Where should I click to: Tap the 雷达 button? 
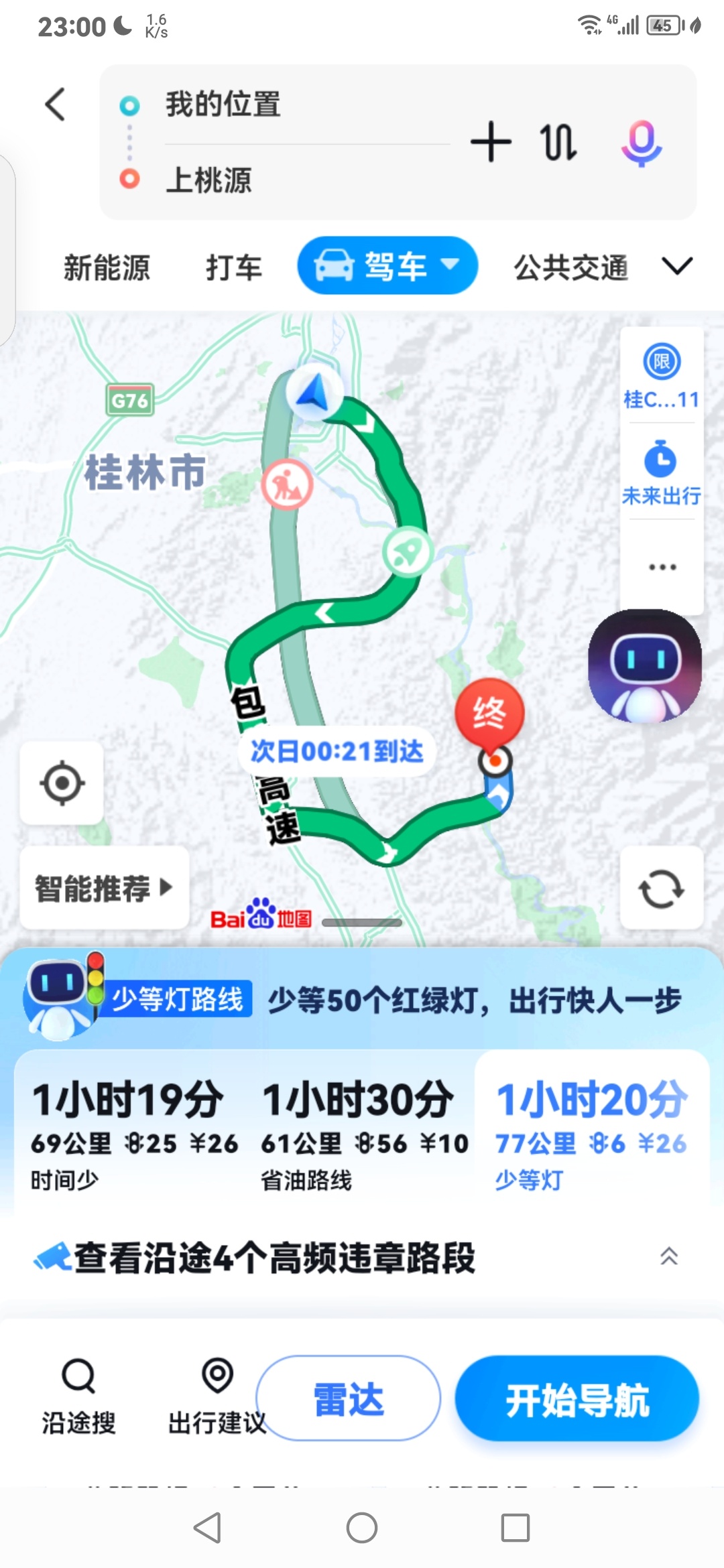pos(349,1398)
